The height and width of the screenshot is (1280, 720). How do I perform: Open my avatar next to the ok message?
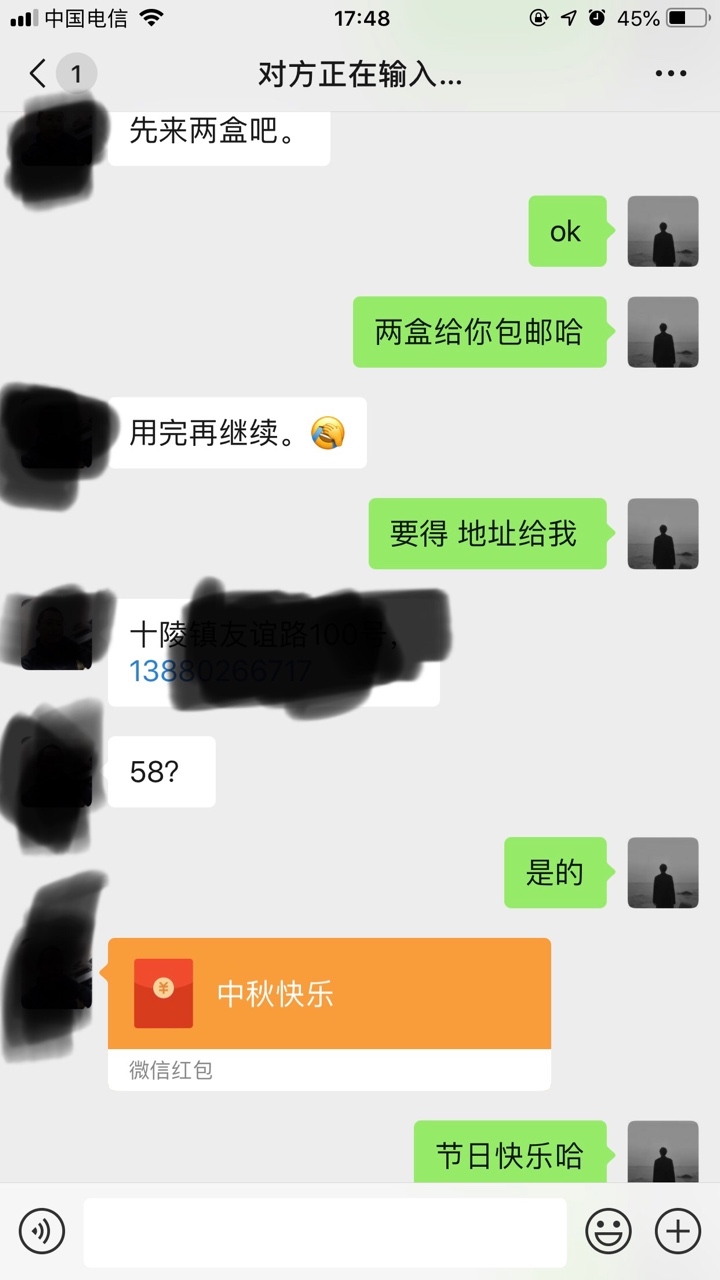pyautogui.click(x=662, y=231)
